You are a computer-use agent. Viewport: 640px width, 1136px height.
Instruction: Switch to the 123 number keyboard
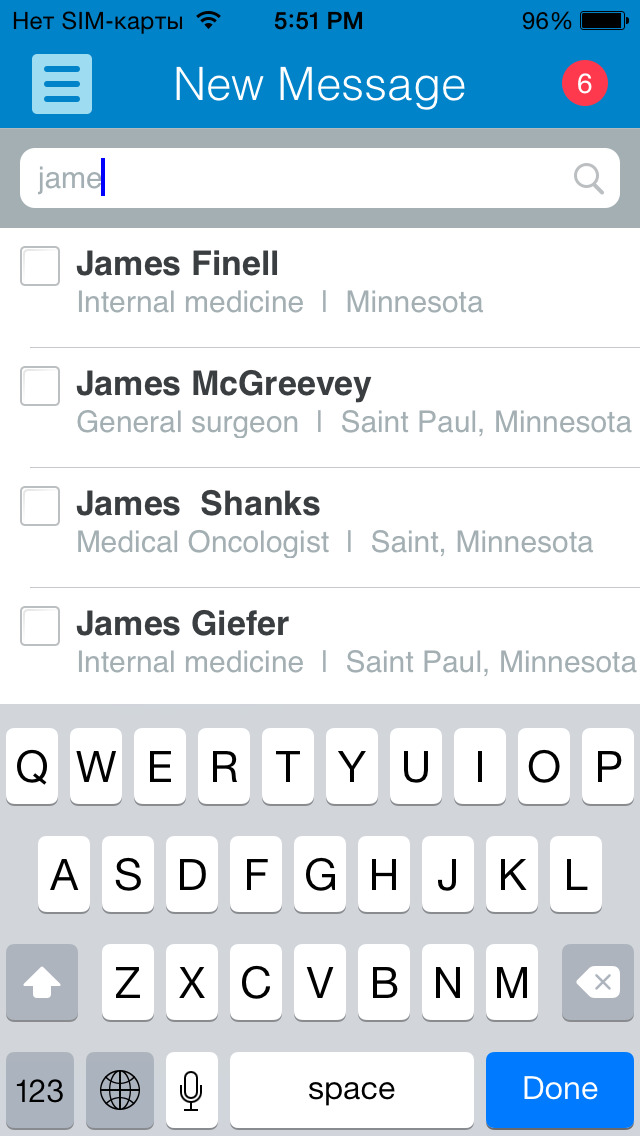[40, 1089]
